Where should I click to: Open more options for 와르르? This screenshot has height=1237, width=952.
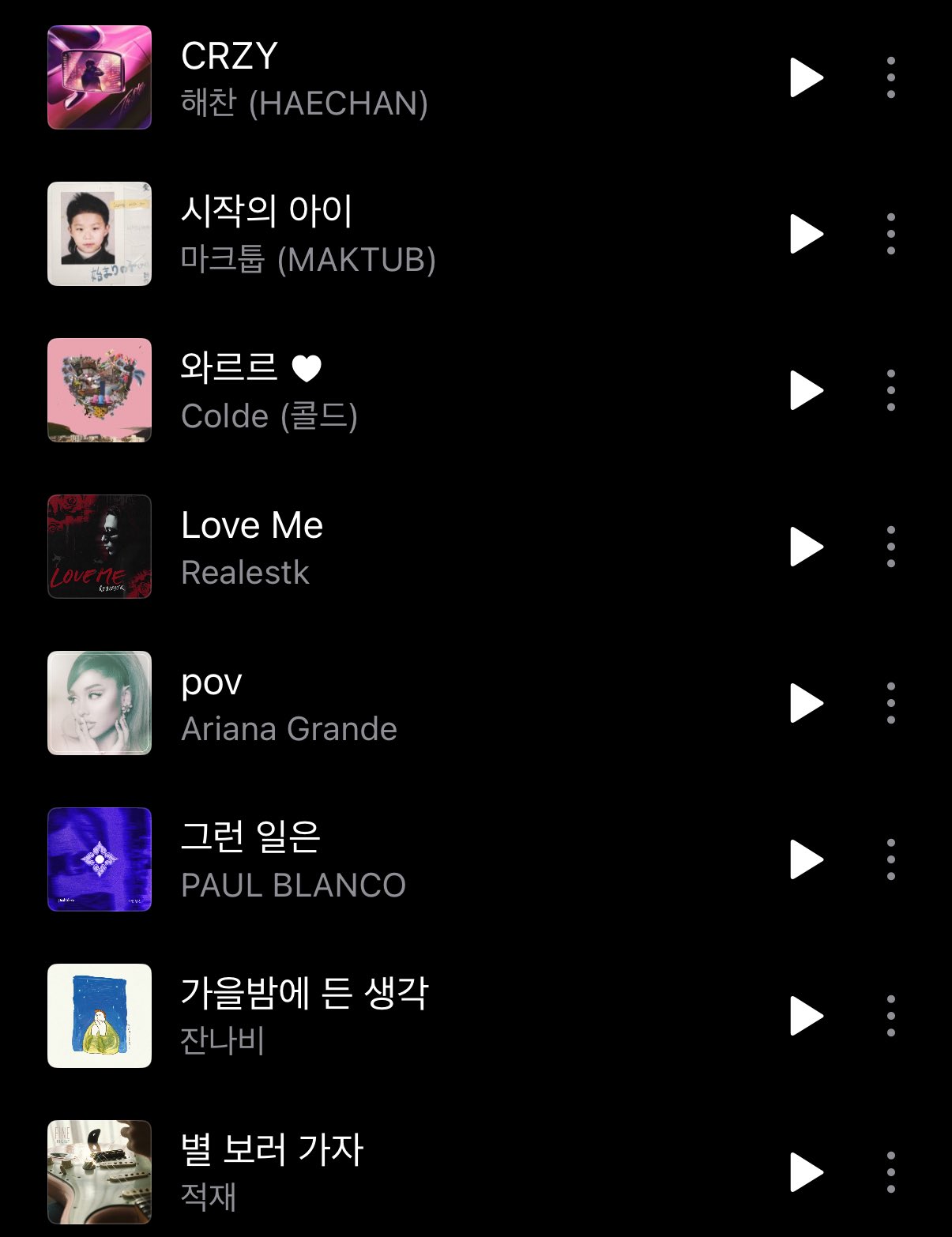890,390
